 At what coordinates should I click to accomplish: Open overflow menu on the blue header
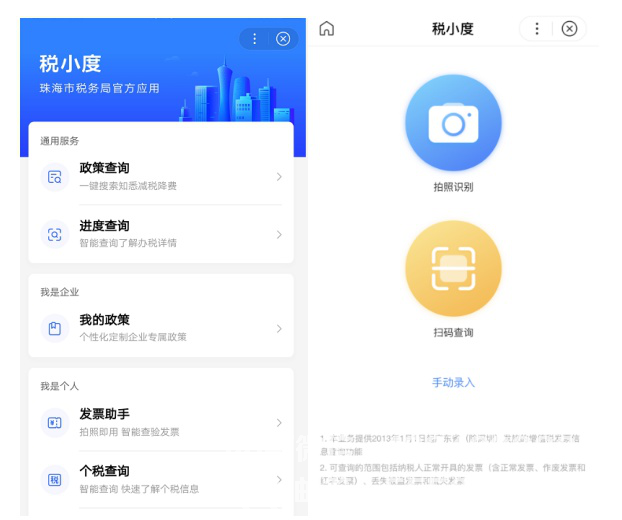pos(254,39)
